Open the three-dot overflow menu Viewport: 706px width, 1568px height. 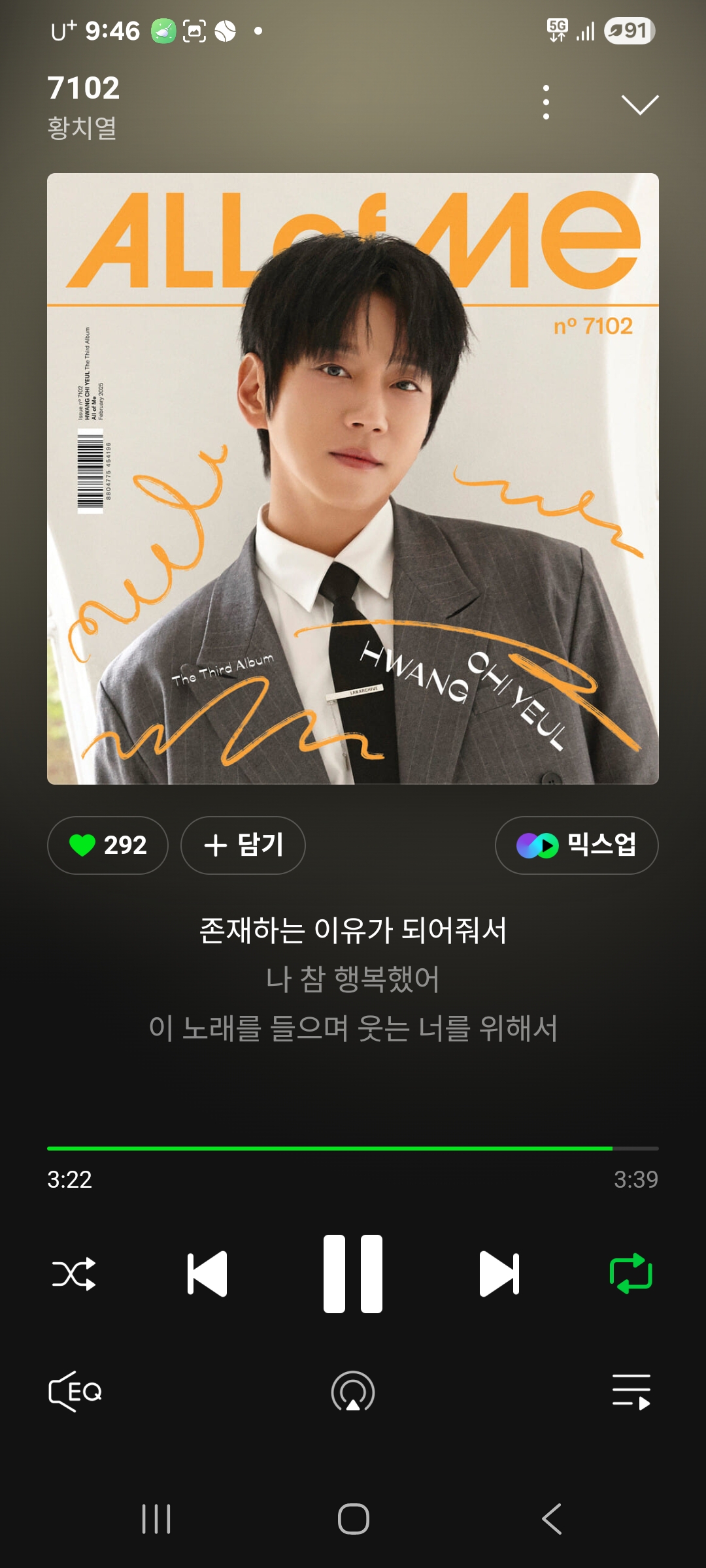tap(546, 103)
